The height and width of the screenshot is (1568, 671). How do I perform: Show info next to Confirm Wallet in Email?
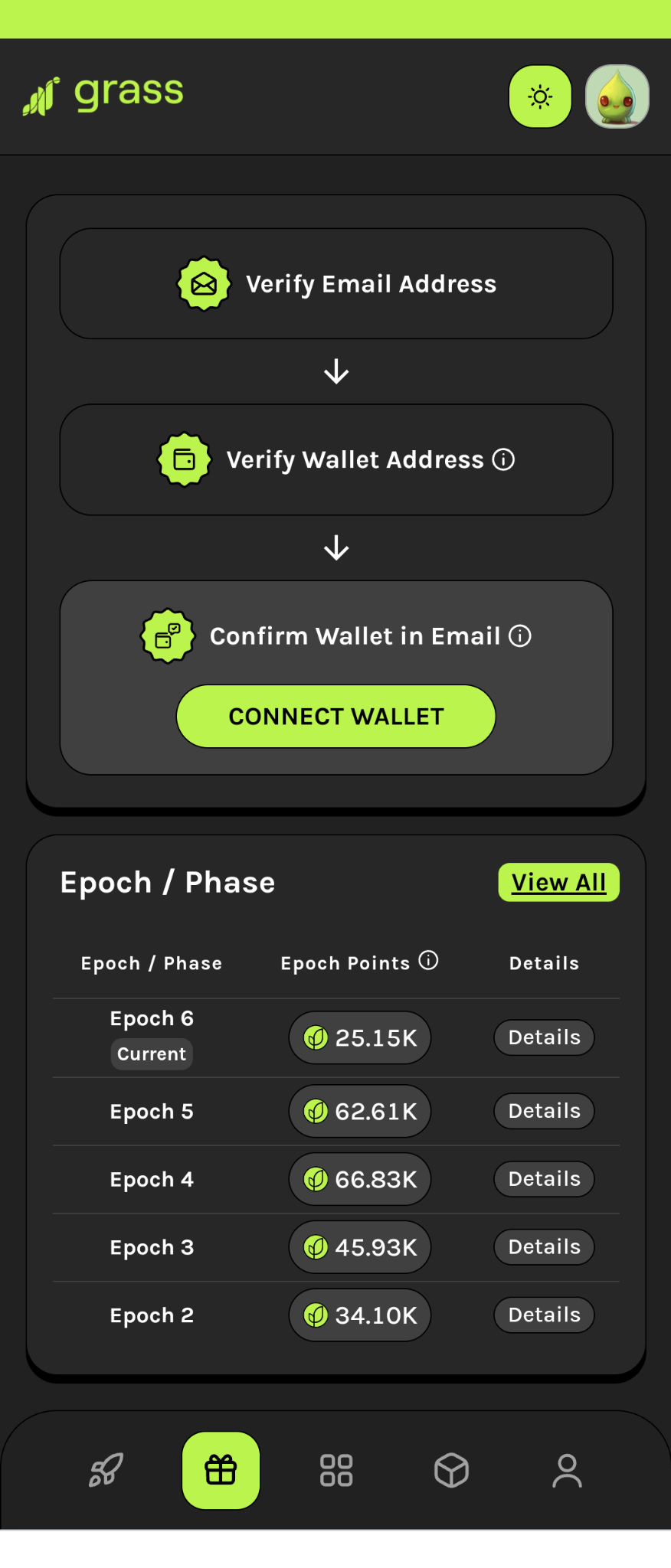coord(520,635)
